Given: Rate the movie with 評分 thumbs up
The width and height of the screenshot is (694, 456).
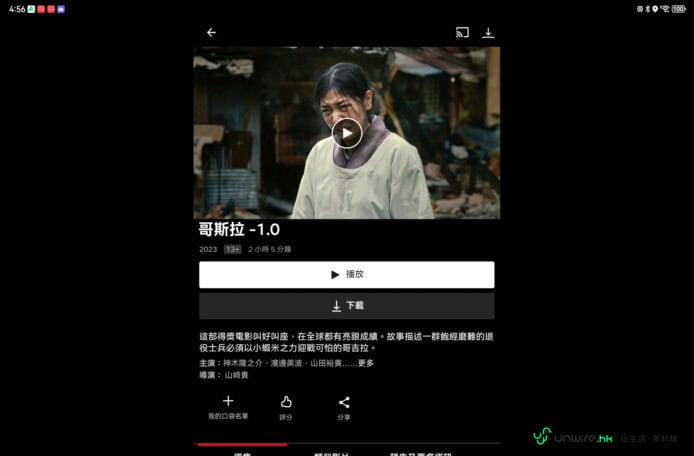Looking at the screenshot, I should click(286, 406).
